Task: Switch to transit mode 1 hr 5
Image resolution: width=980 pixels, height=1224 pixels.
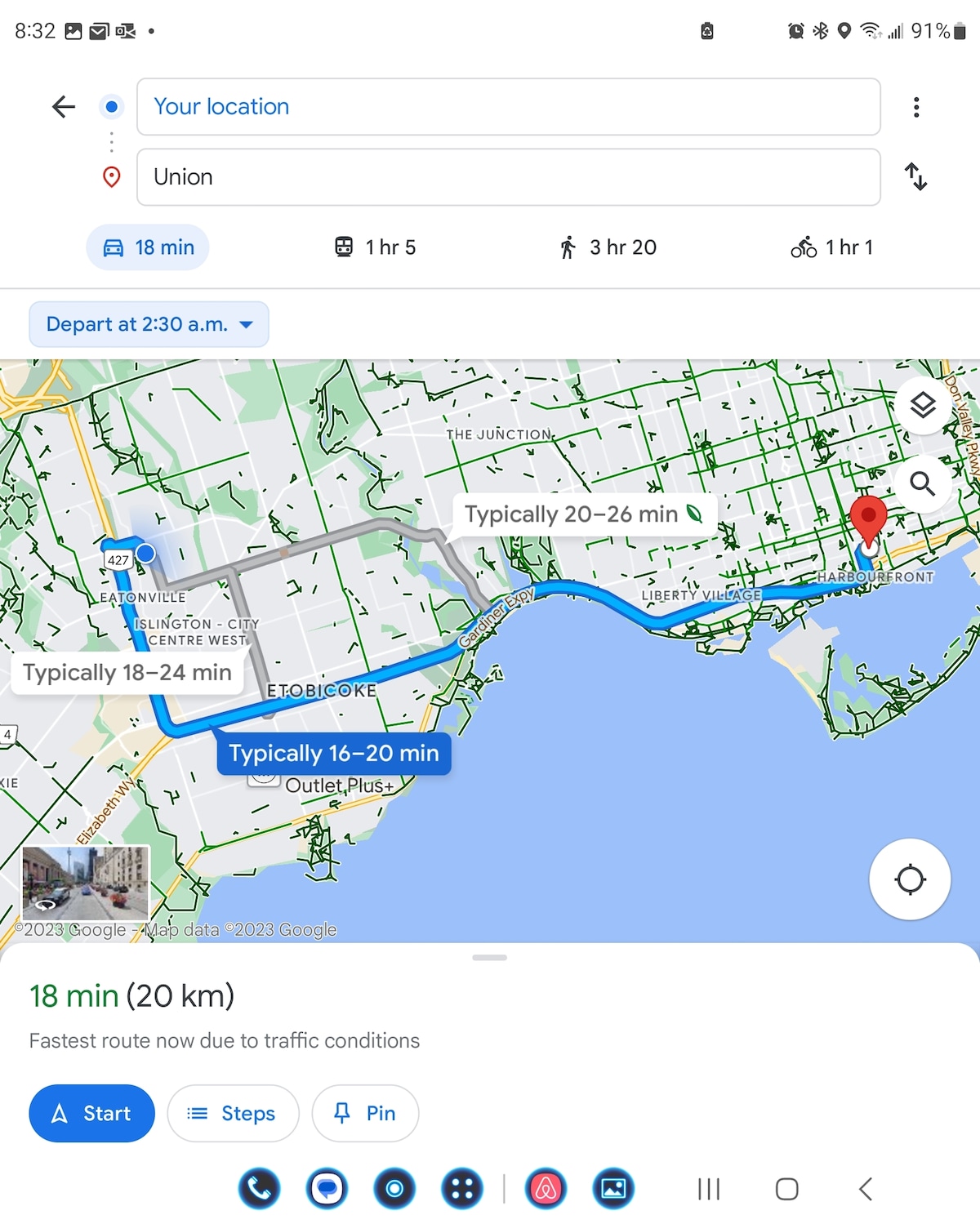Action: [x=376, y=247]
